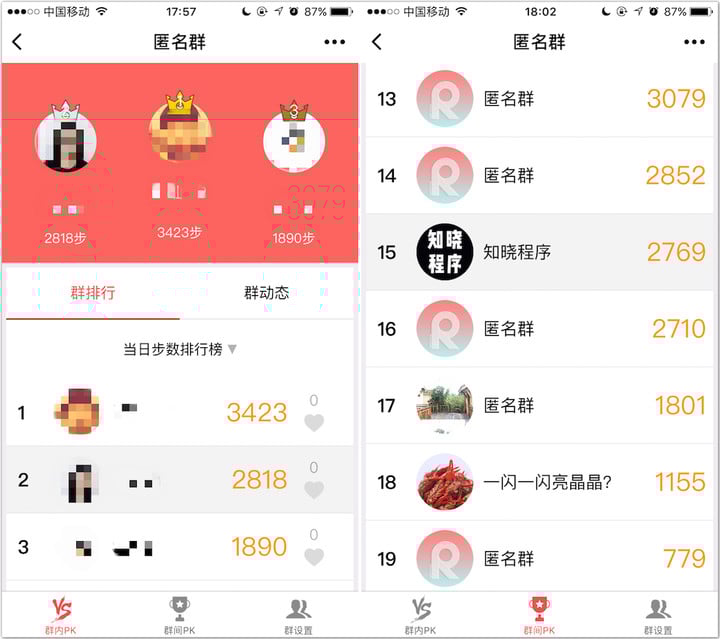The width and height of the screenshot is (720, 639).
Task: Switch to the 群动态 tab
Action: click(266, 293)
